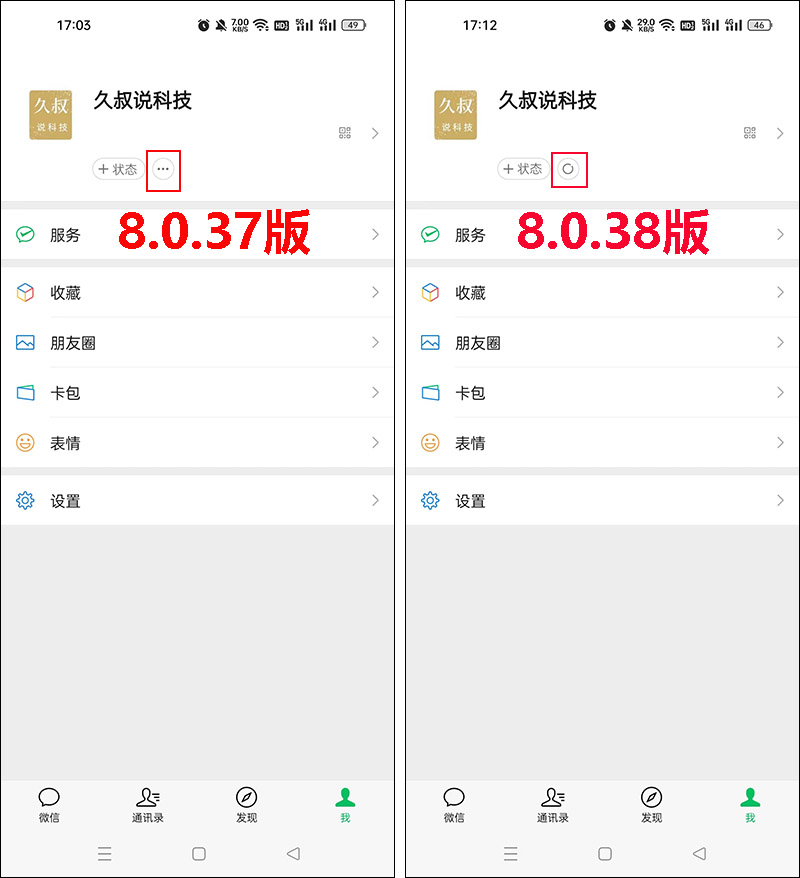Switch to the Contacts (通讯录) tab
This screenshot has height=878, width=800.
click(148, 806)
